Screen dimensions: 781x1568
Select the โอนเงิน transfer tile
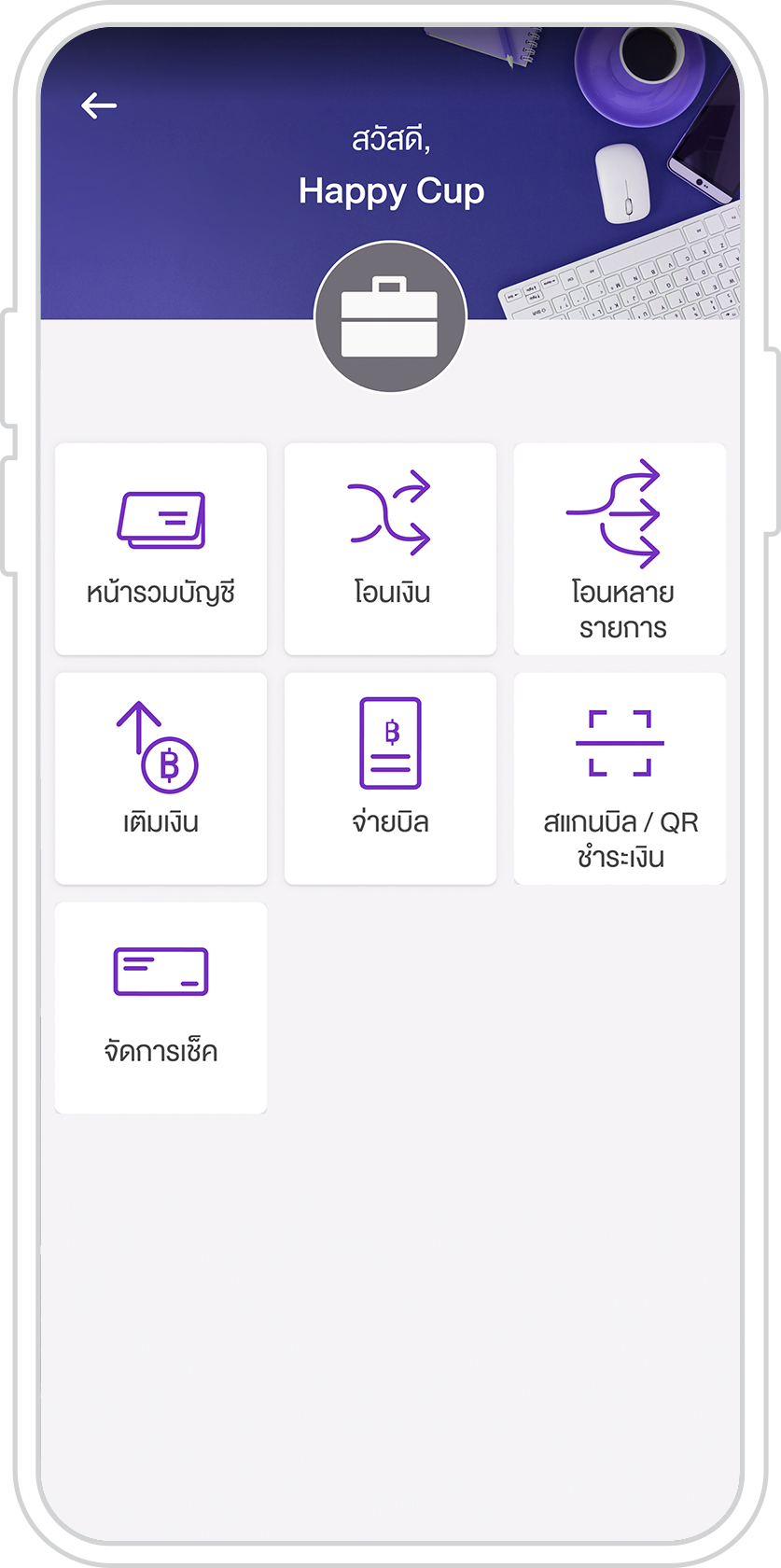[x=390, y=549]
